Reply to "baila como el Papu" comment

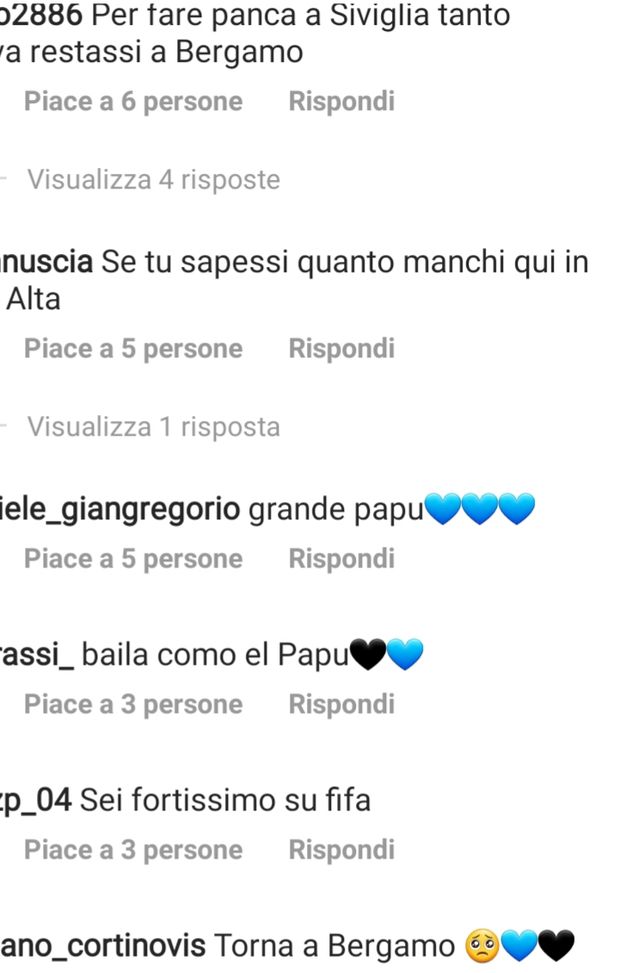pyautogui.click(x=341, y=704)
